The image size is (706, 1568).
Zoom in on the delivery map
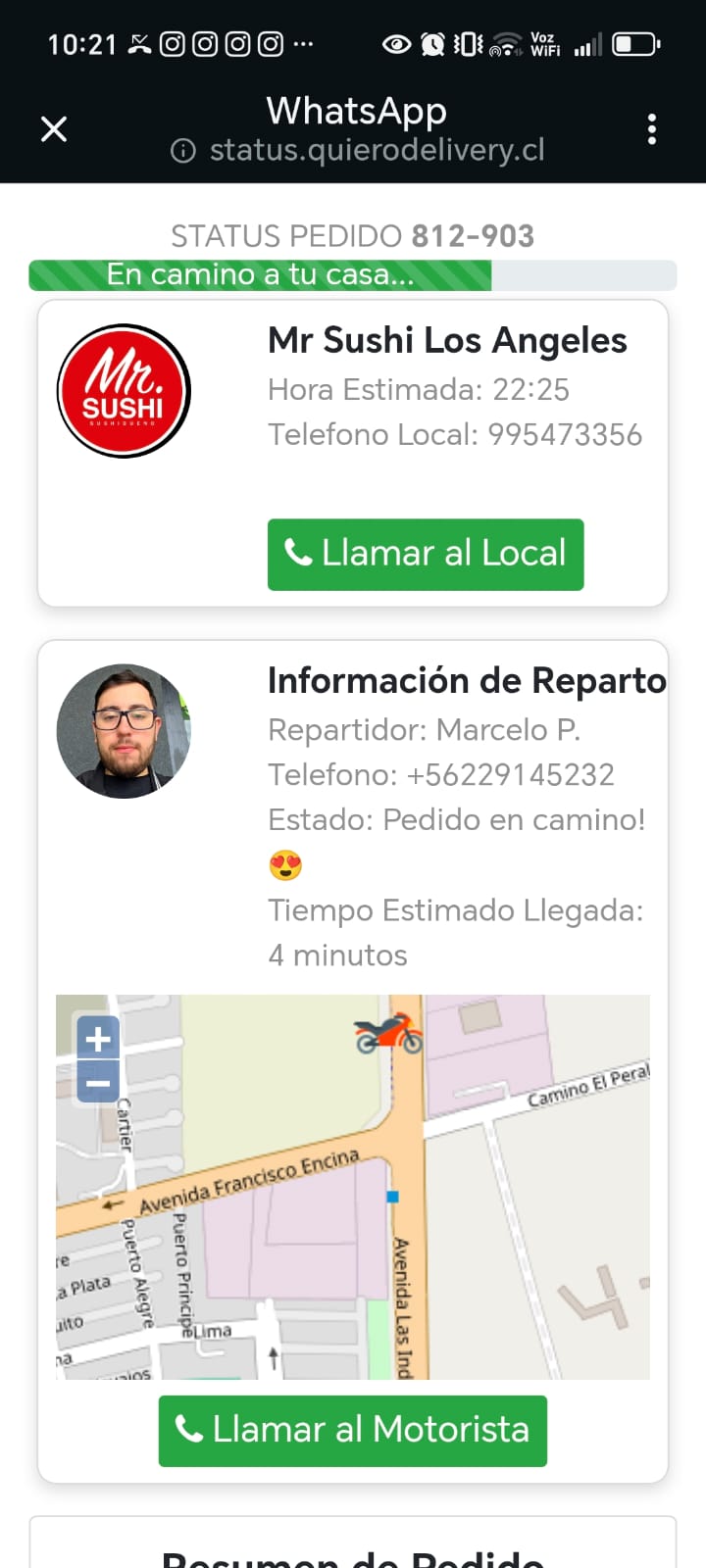point(98,1039)
